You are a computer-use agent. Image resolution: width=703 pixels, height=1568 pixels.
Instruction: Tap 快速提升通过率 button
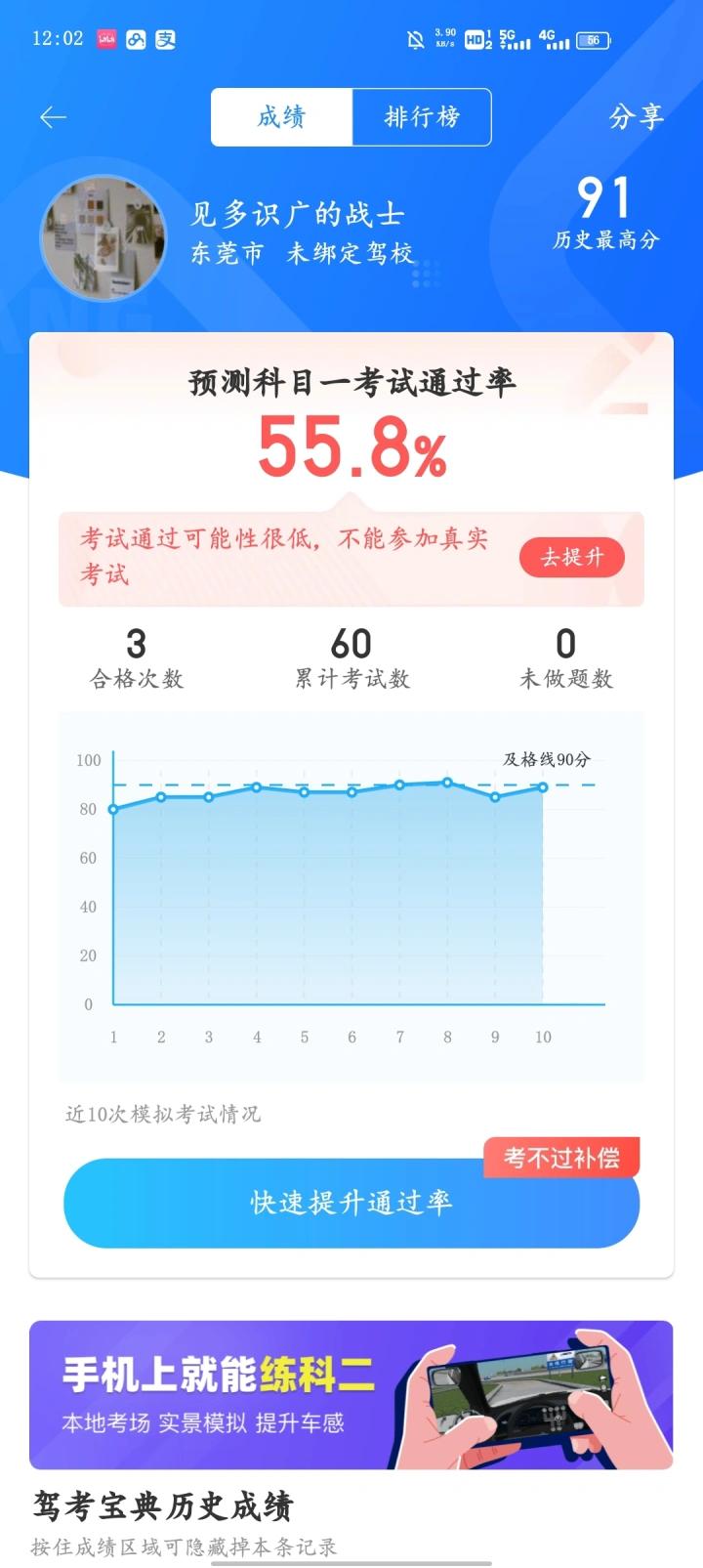(x=351, y=1203)
